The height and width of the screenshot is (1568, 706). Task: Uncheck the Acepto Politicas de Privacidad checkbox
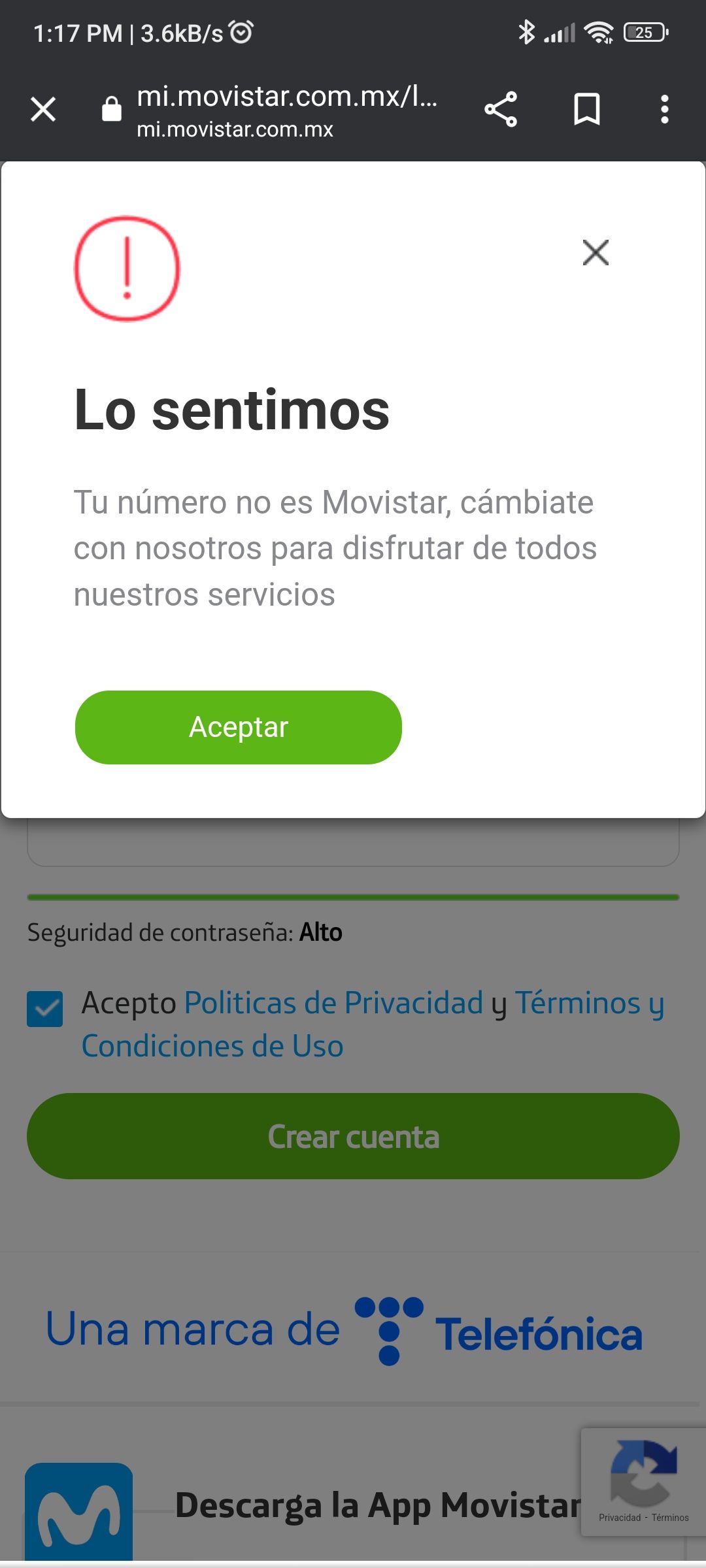[x=44, y=1009]
